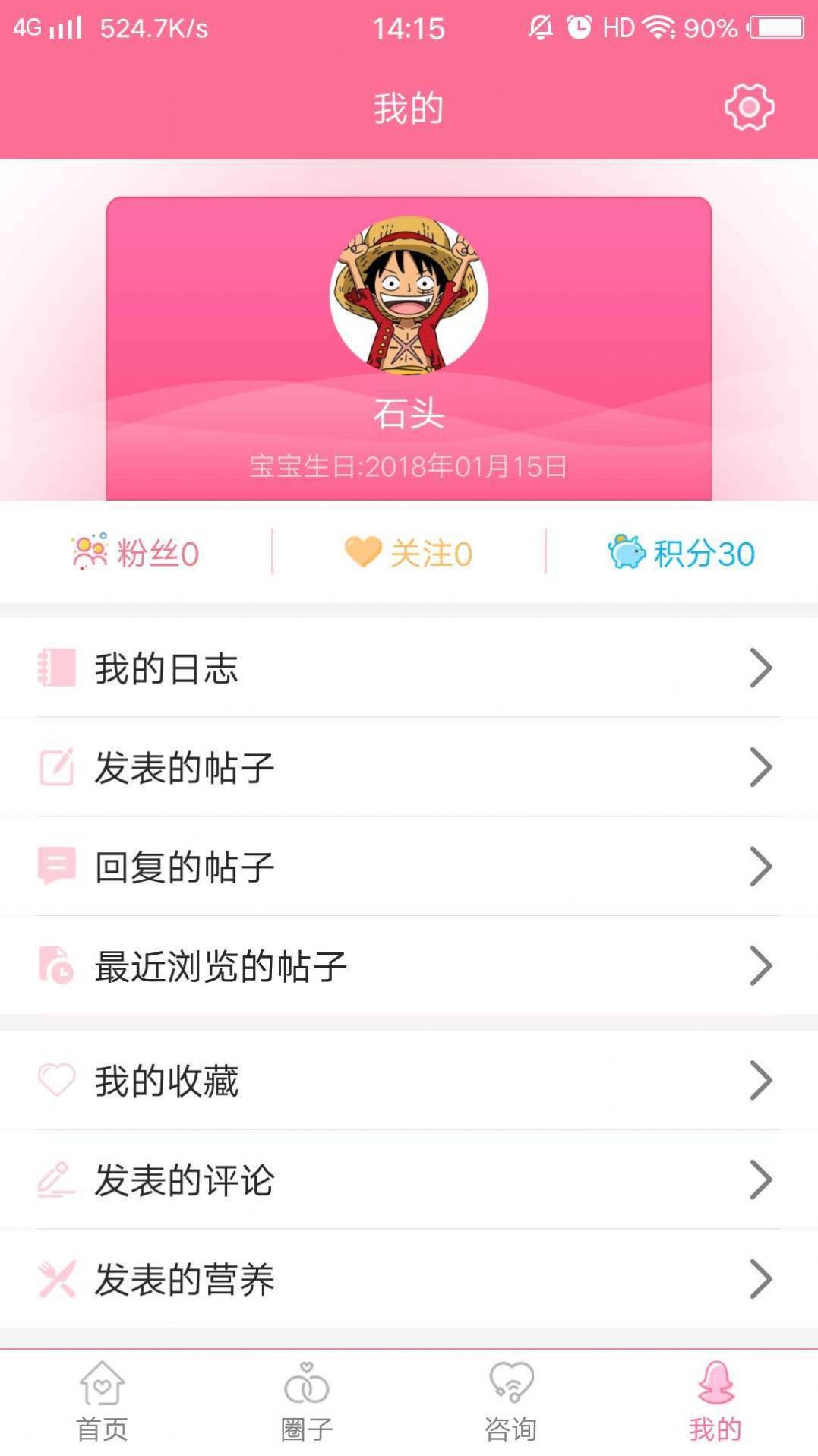
Task: Open the settings gear icon
Action: point(749,107)
